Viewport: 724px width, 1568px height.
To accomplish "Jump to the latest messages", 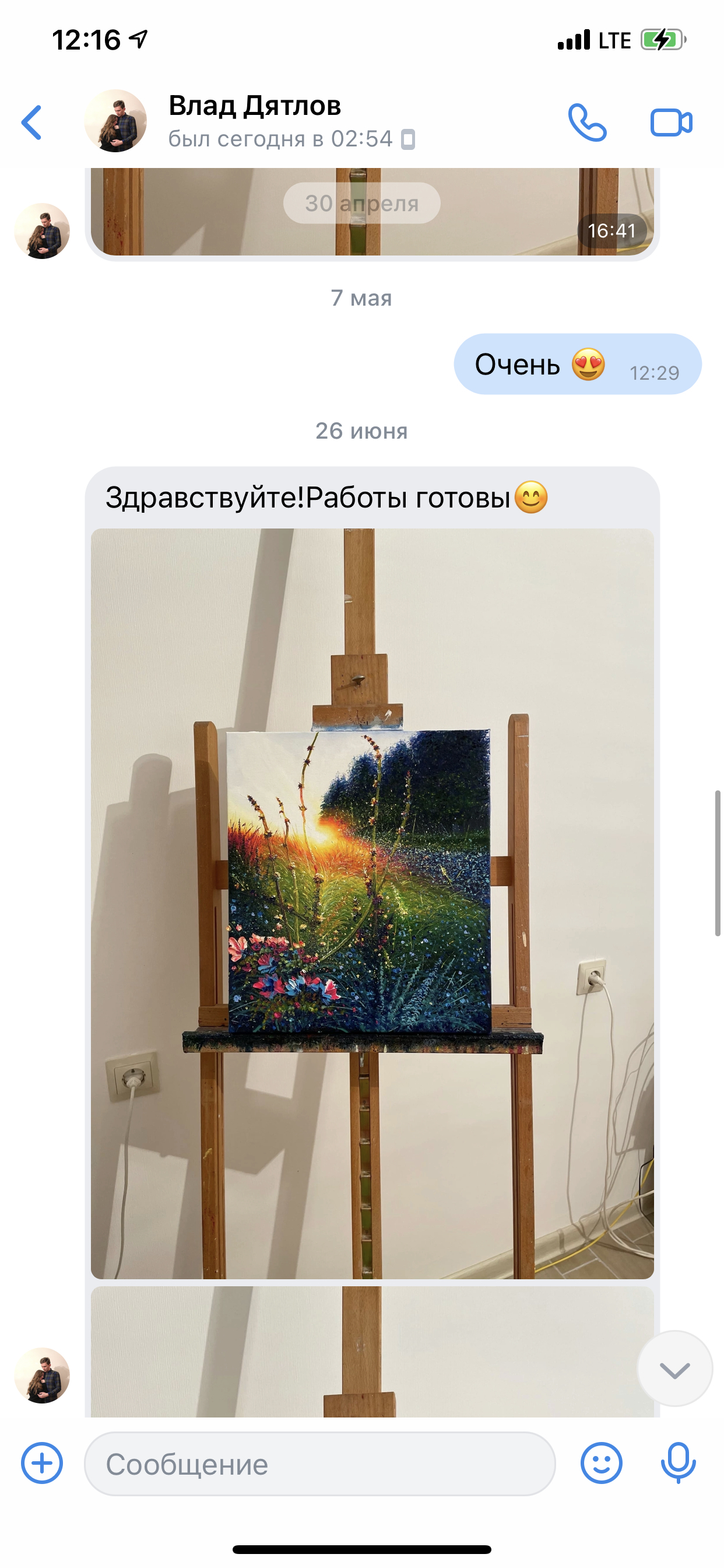I will pos(674,1368).
